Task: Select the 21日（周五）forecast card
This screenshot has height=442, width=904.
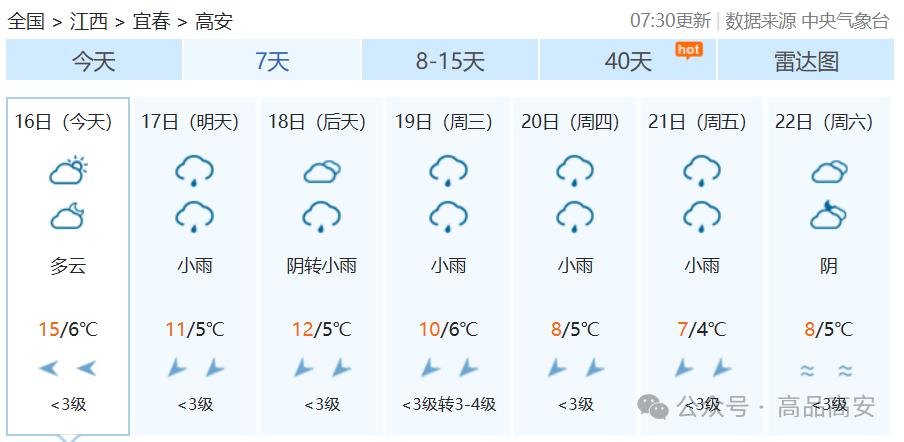Action: pos(702,266)
